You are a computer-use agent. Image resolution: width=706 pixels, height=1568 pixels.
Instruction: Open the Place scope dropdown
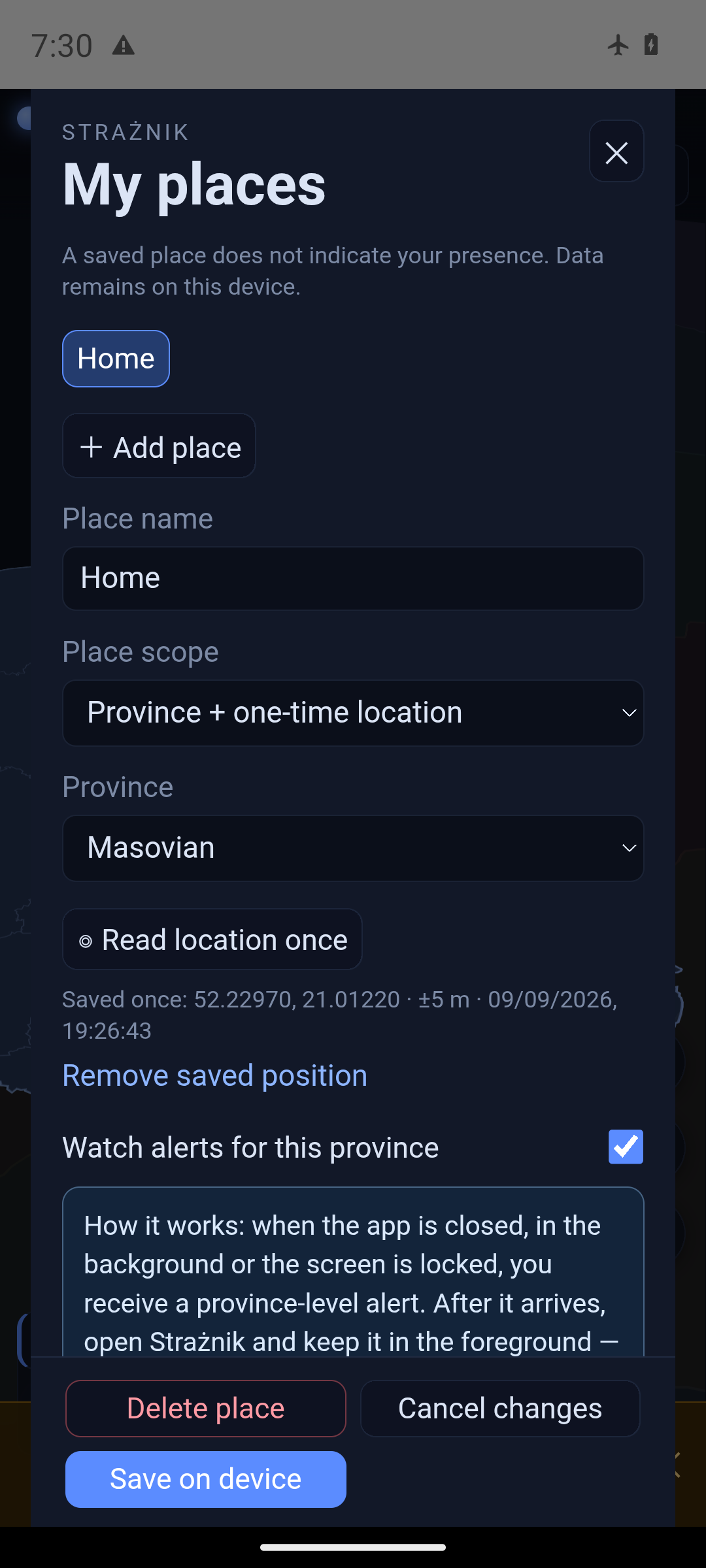353,713
